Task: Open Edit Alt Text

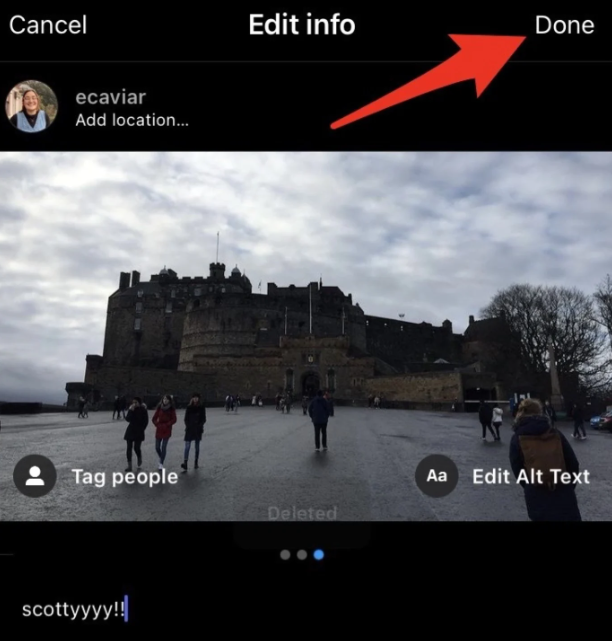Action: pos(503,476)
